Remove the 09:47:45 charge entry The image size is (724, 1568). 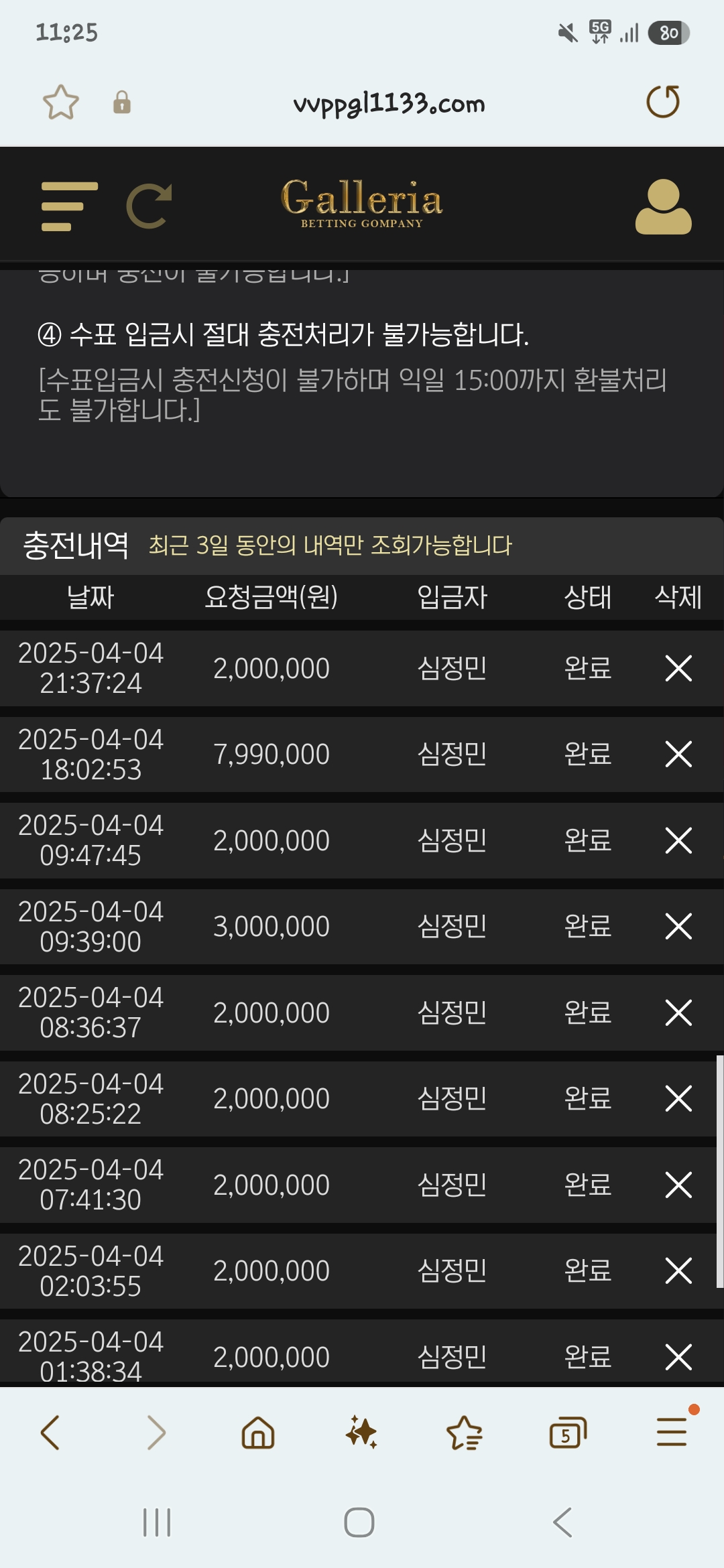678,840
